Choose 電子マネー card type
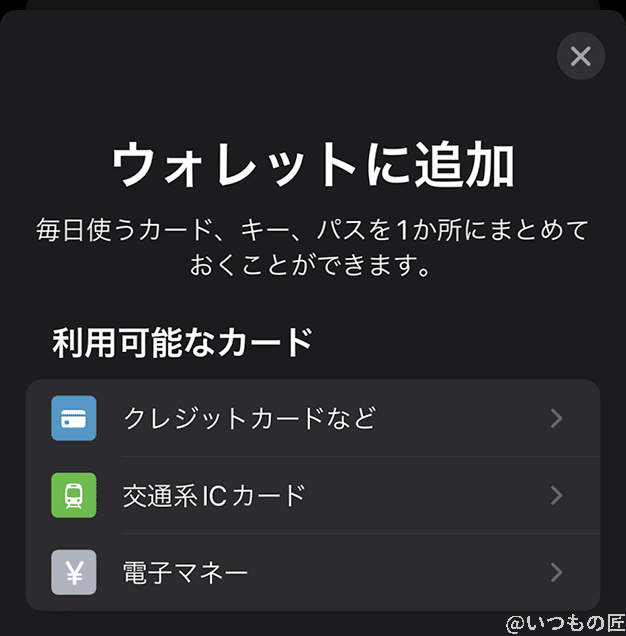Viewport: 626px width, 636px height. [312, 572]
